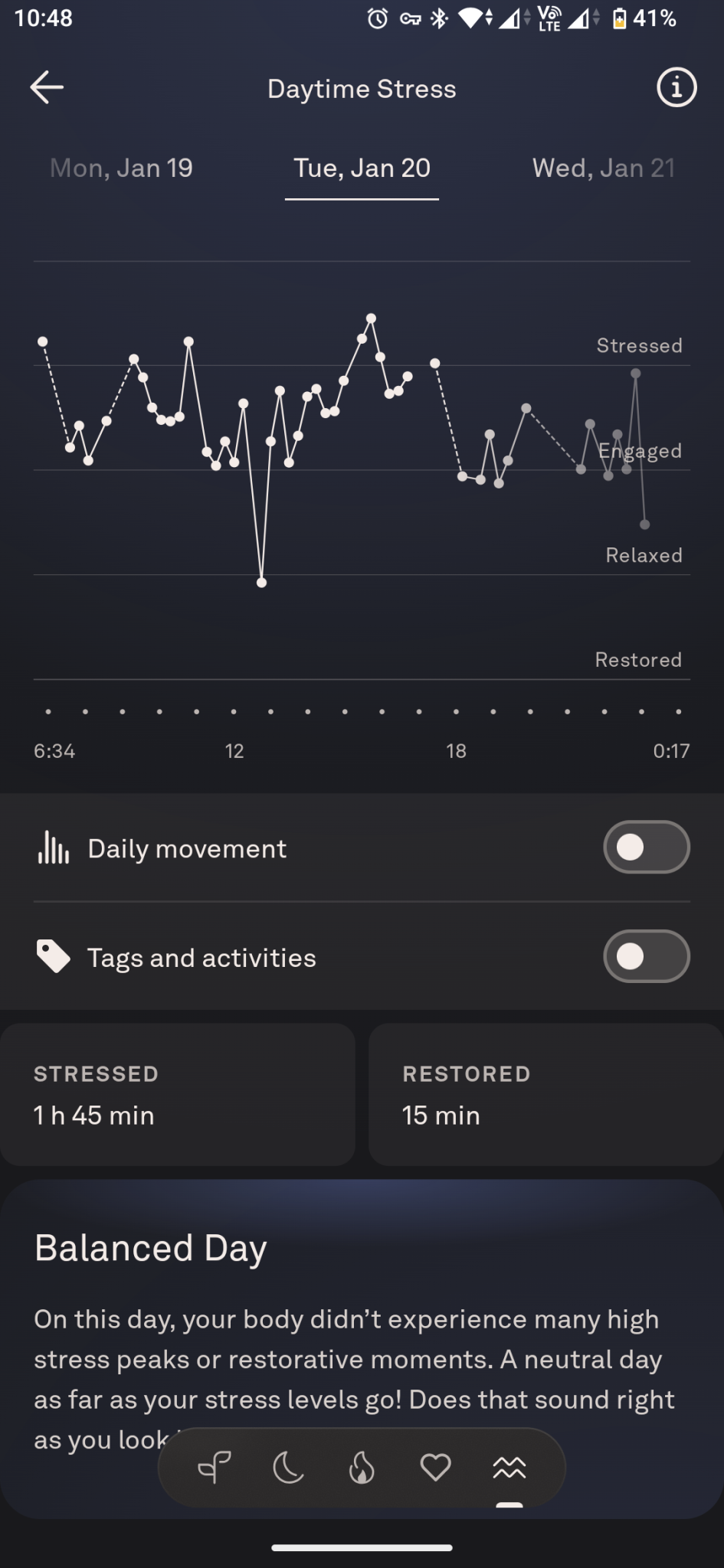Select the flame activity icon
This screenshot has width=724, height=1568.
click(x=362, y=1467)
